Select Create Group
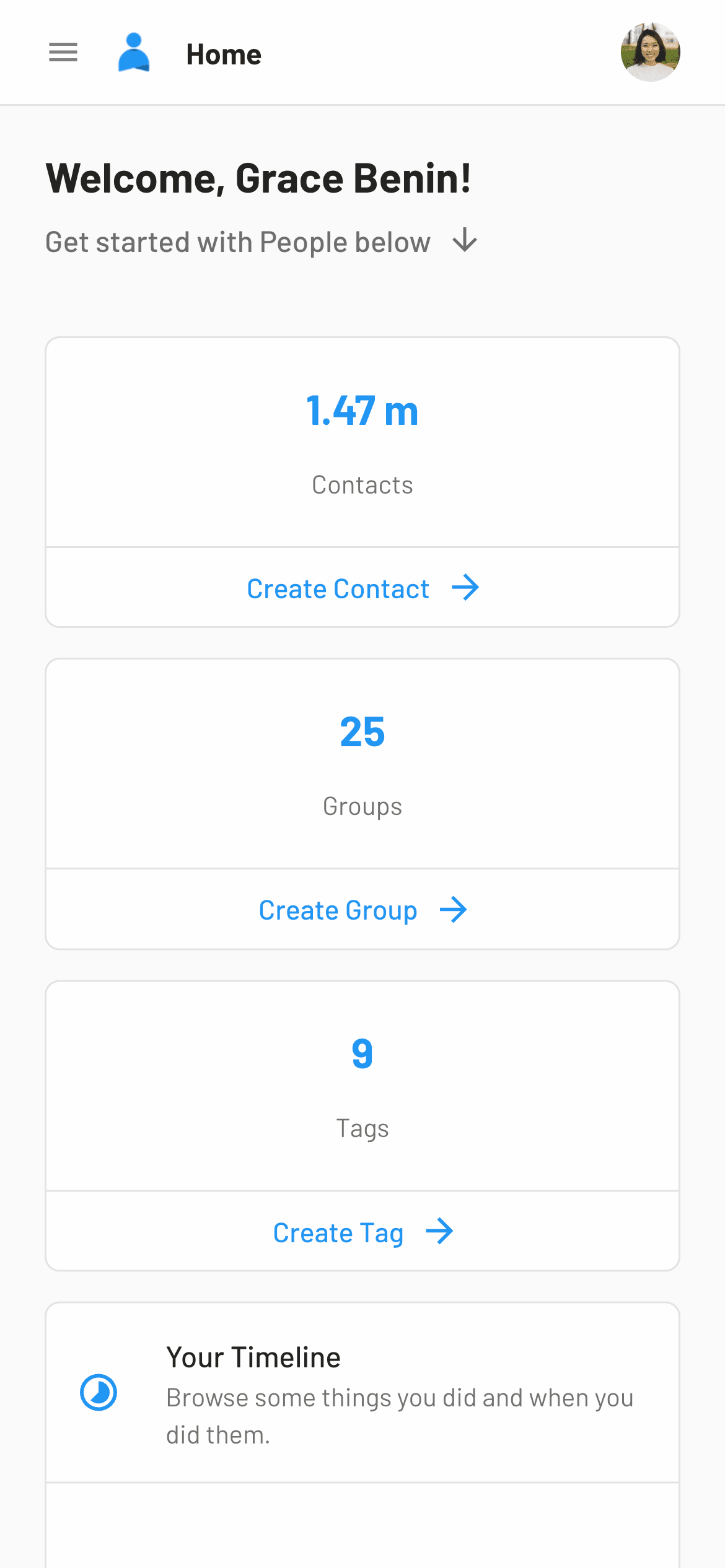Image resolution: width=725 pixels, height=1568 pixels. tap(338, 910)
